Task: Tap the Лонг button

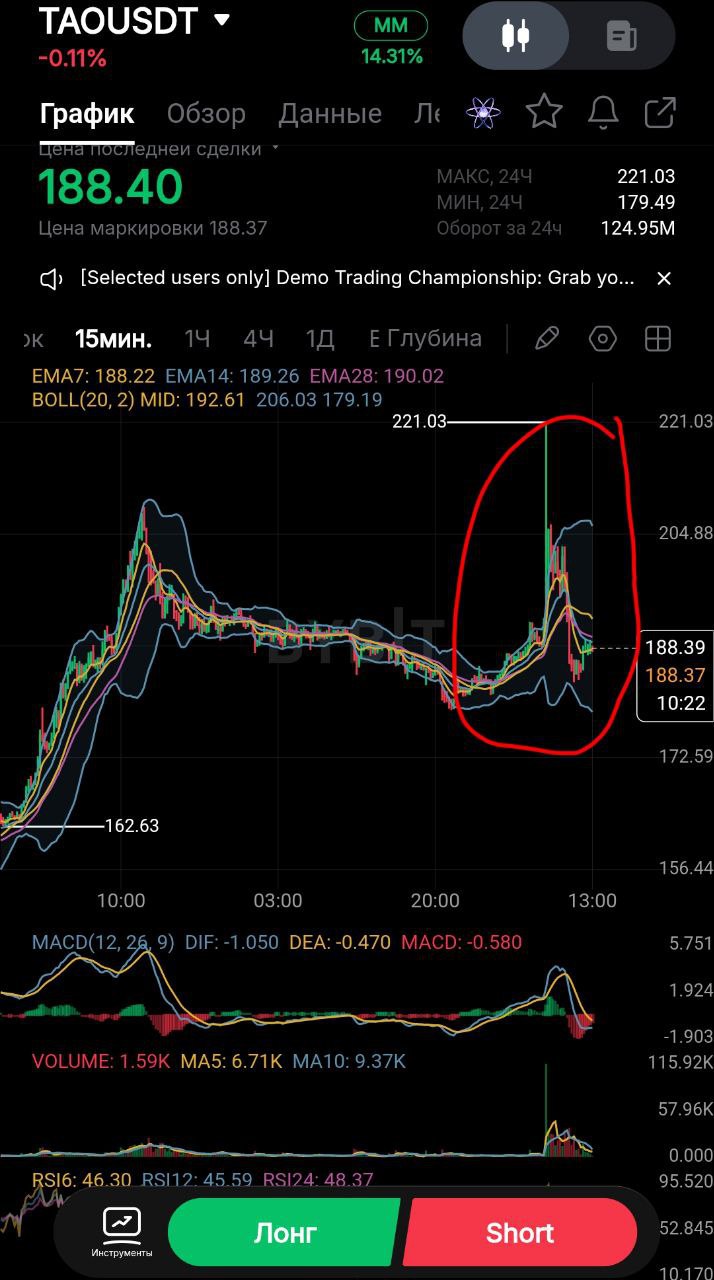Action: point(285,1232)
